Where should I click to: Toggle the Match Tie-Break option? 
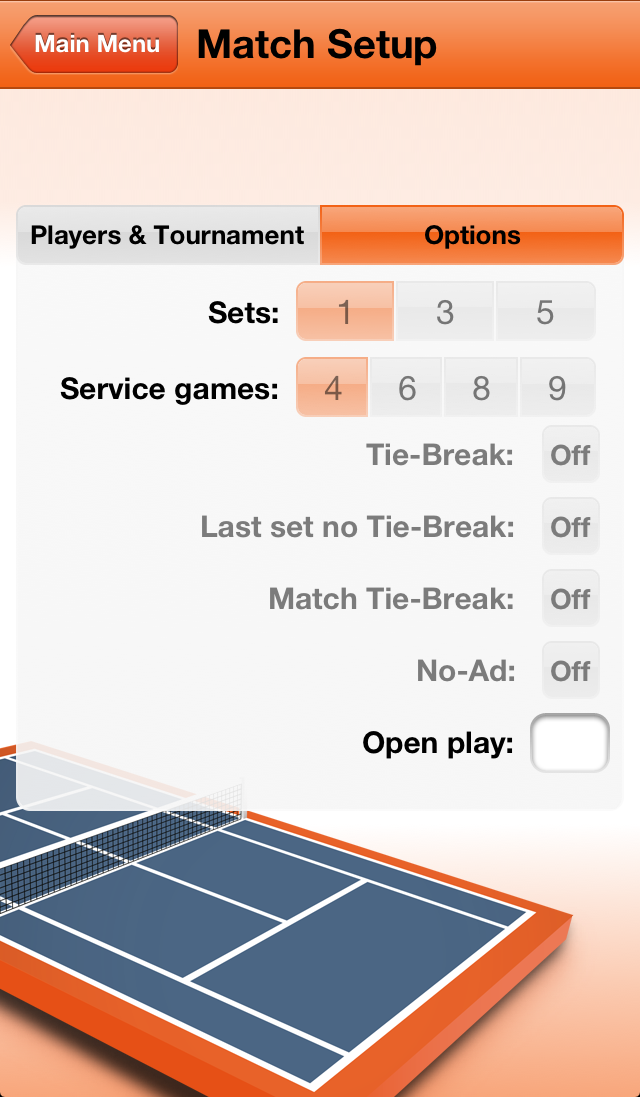tap(570, 599)
